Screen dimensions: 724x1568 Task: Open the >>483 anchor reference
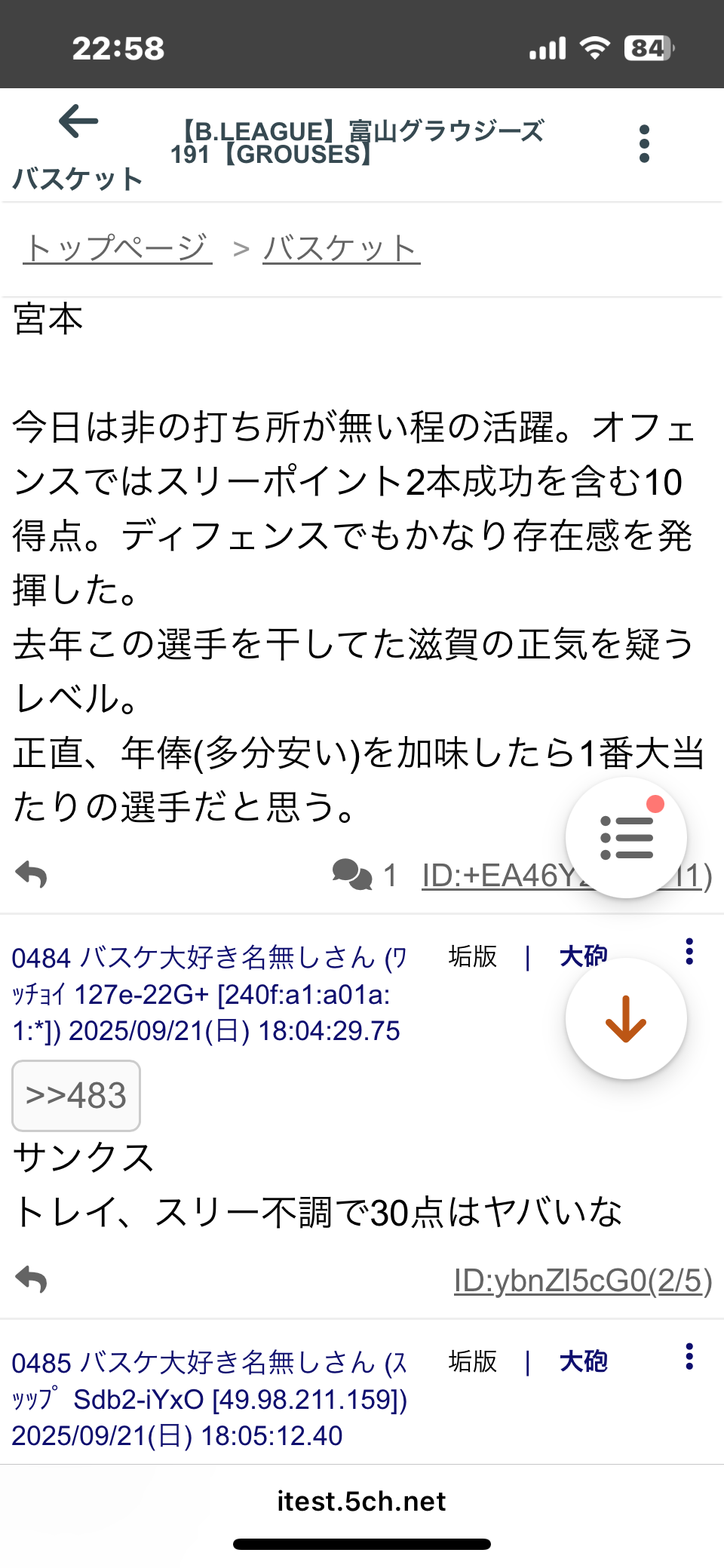point(76,1095)
